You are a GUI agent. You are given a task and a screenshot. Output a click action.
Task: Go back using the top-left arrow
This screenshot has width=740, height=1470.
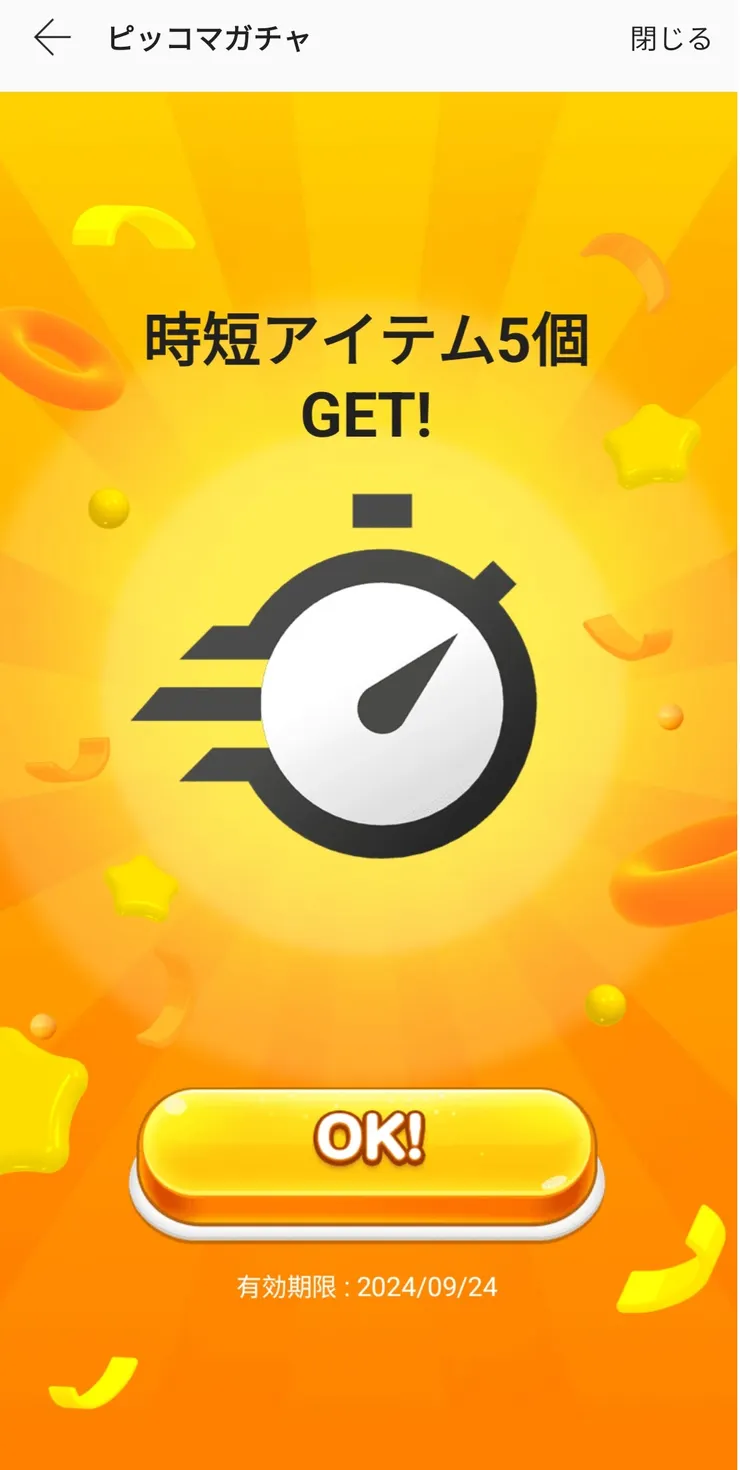(52, 38)
